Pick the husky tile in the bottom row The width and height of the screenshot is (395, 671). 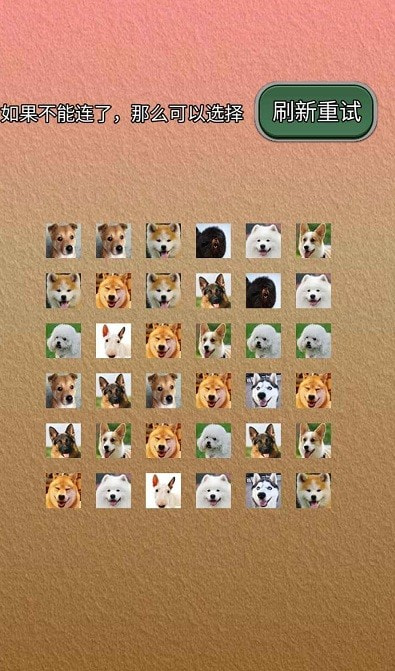pos(263,490)
